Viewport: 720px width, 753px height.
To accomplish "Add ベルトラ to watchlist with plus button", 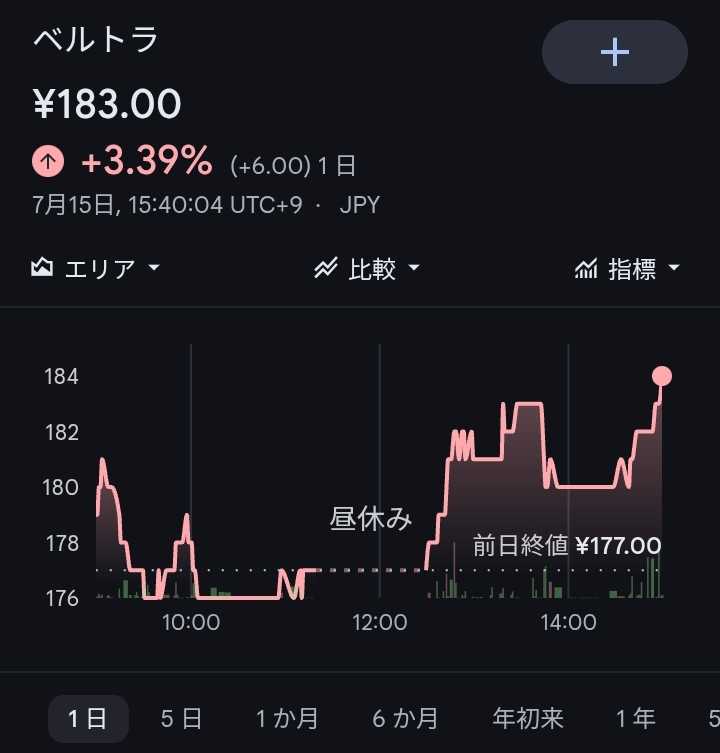I will [614, 52].
